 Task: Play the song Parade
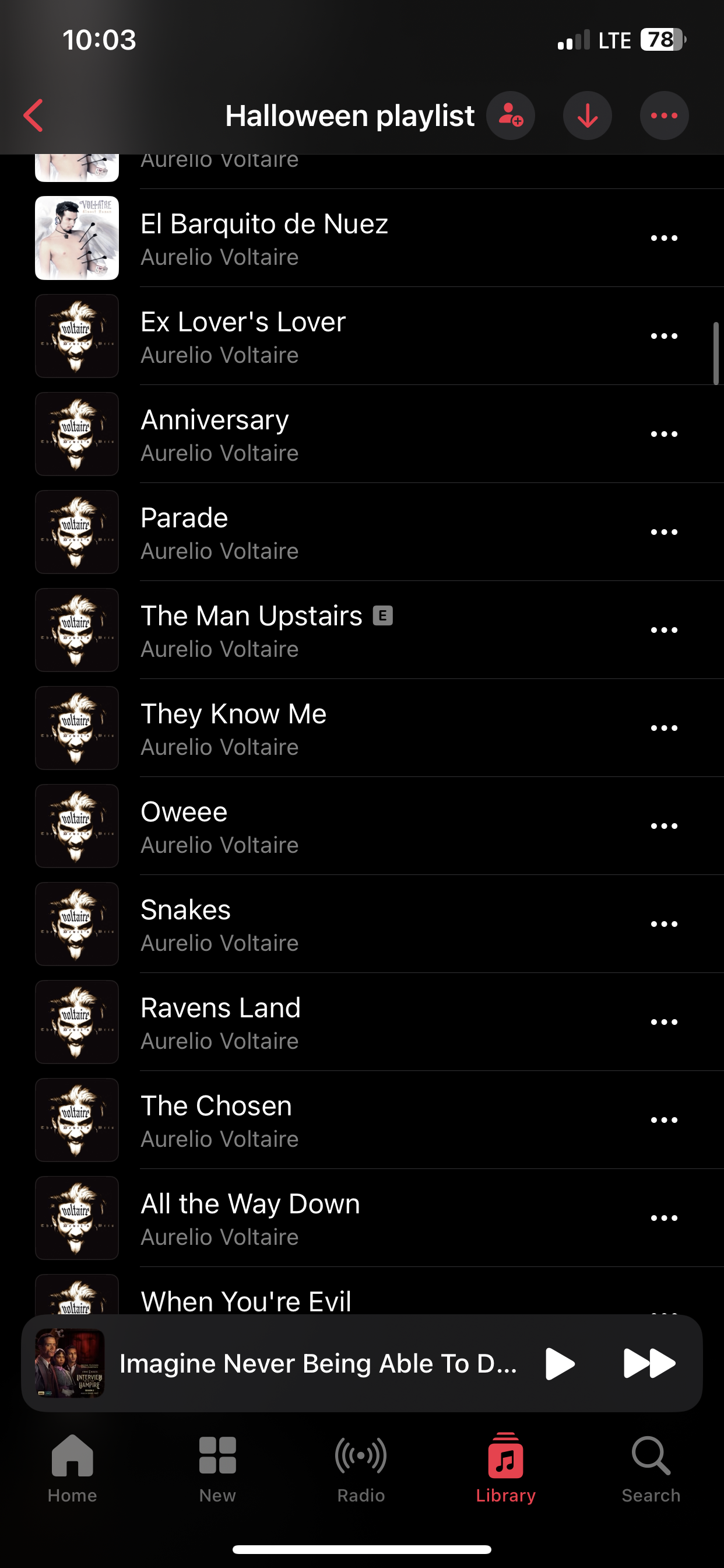point(184,532)
